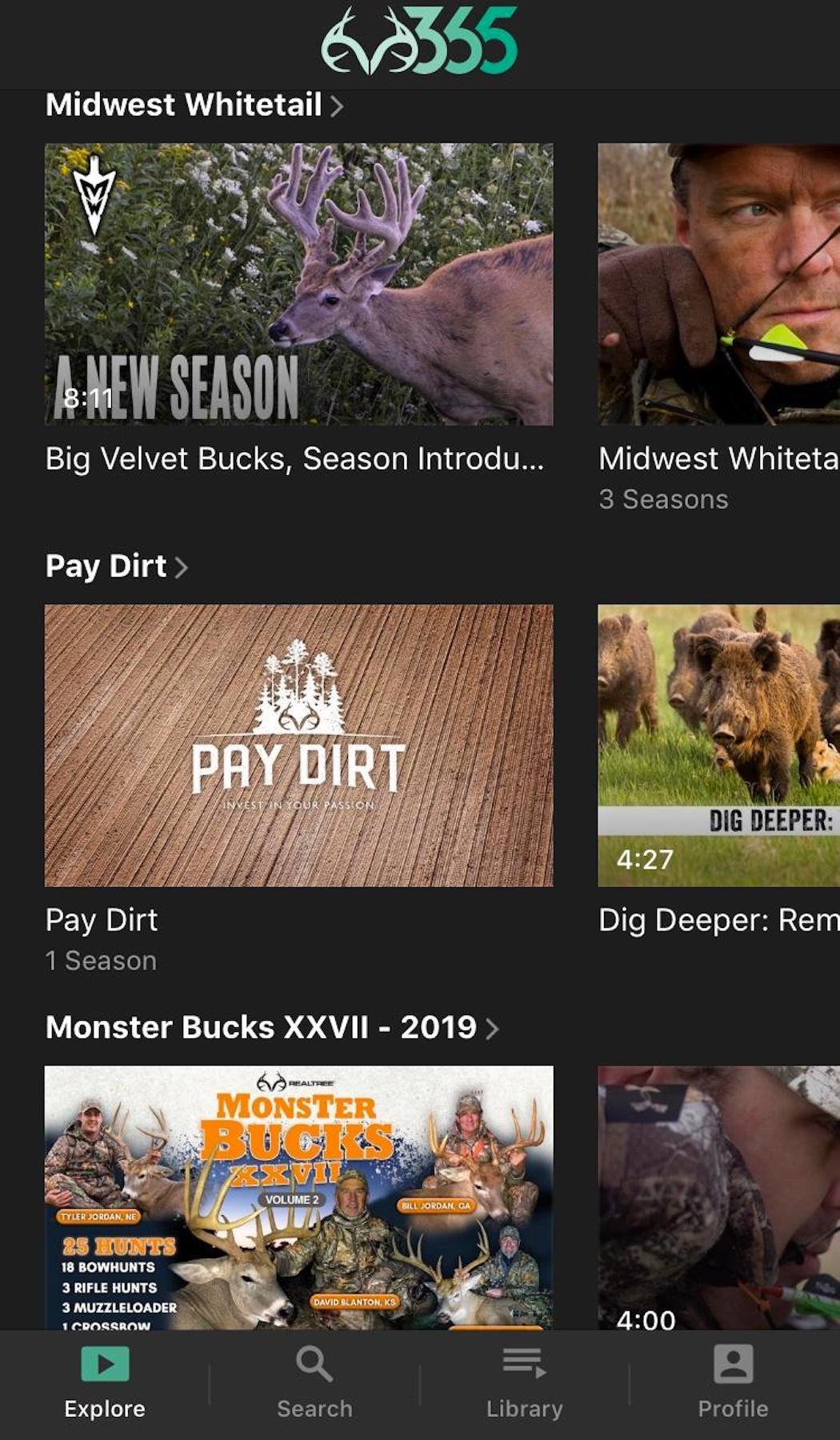The height and width of the screenshot is (1440, 840).
Task: Open the Monster Bucks XXVII - 2019 section
Action: pos(271,1027)
